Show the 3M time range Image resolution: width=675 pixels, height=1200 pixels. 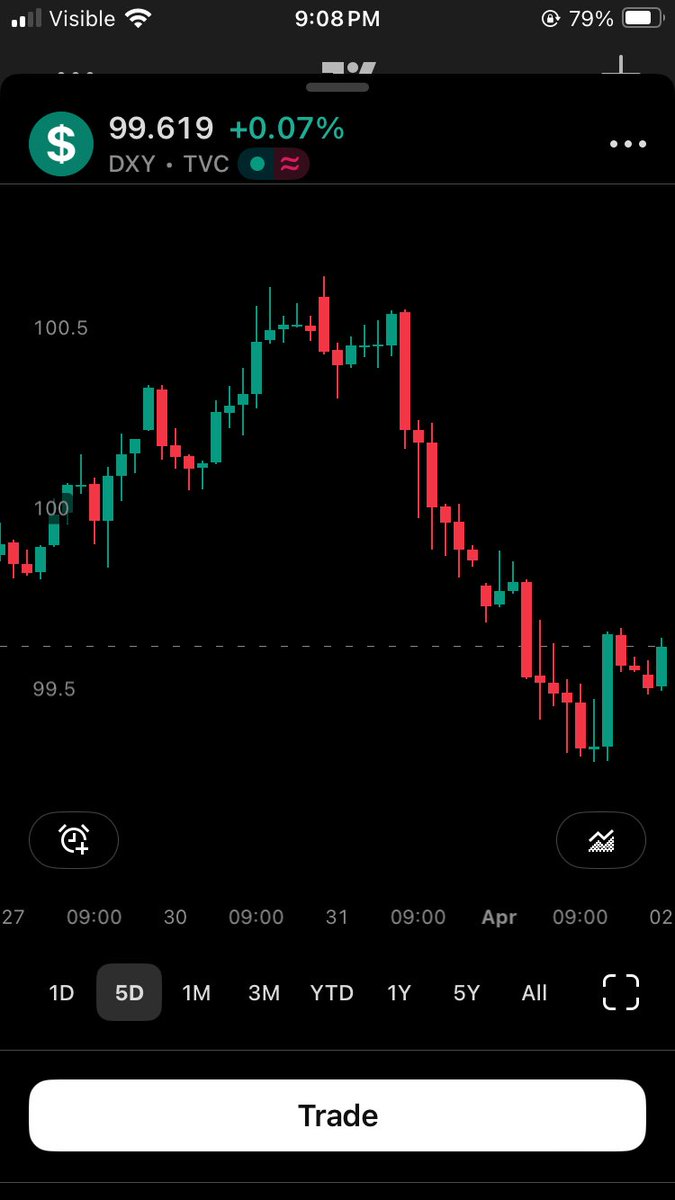click(264, 993)
